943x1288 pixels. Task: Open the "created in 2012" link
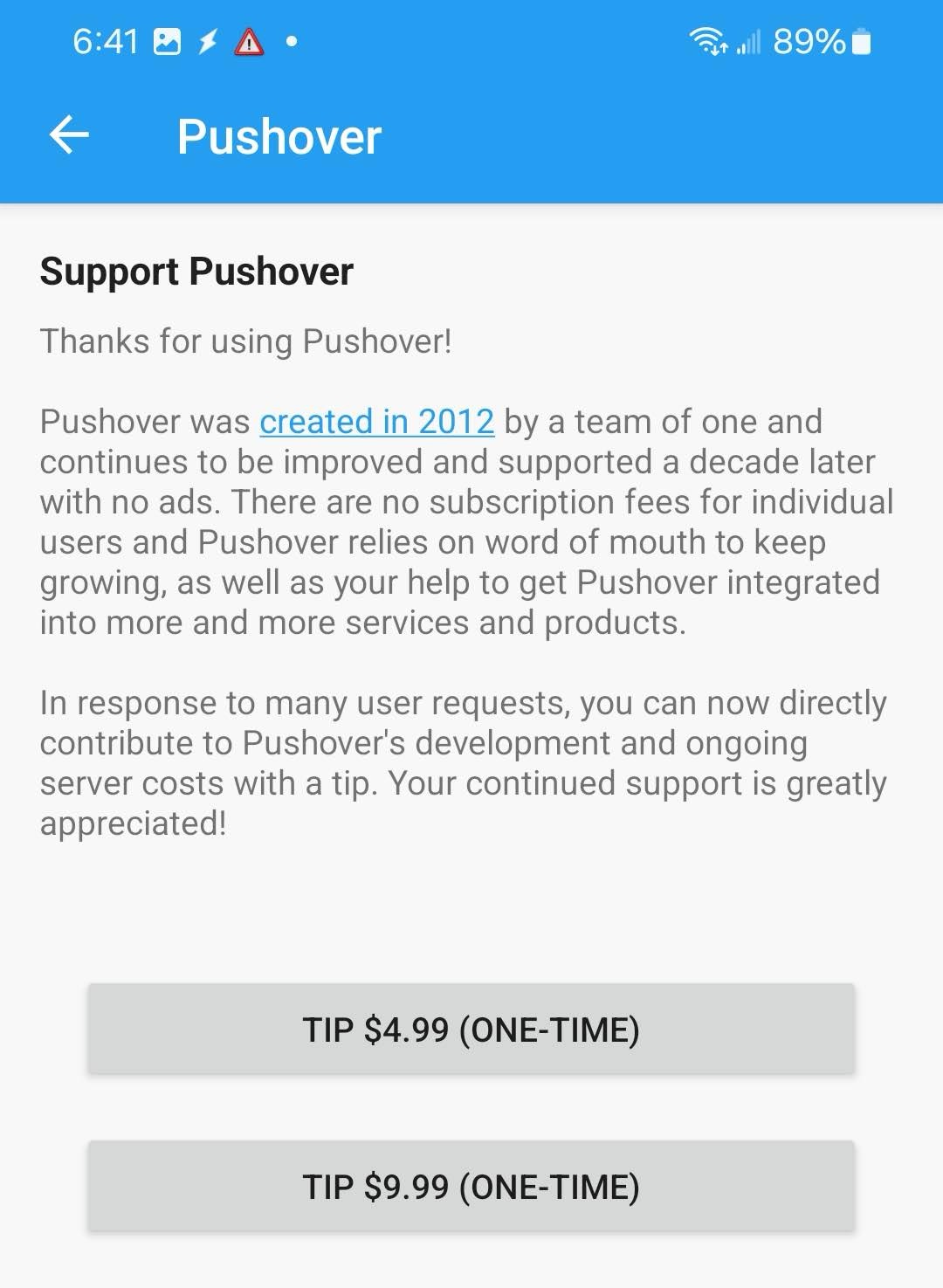pos(376,422)
